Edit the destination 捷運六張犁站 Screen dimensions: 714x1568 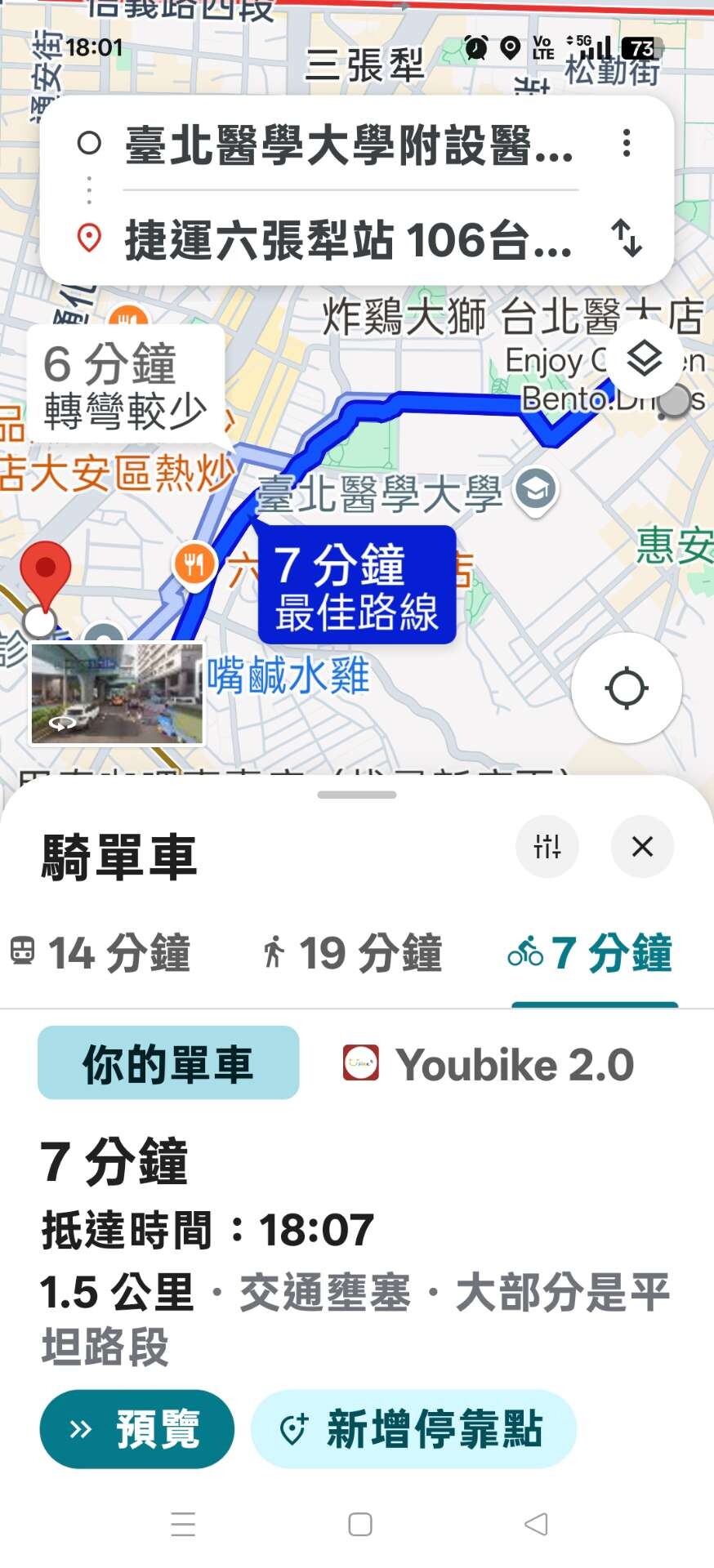pyautogui.click(x=349, y=240)
